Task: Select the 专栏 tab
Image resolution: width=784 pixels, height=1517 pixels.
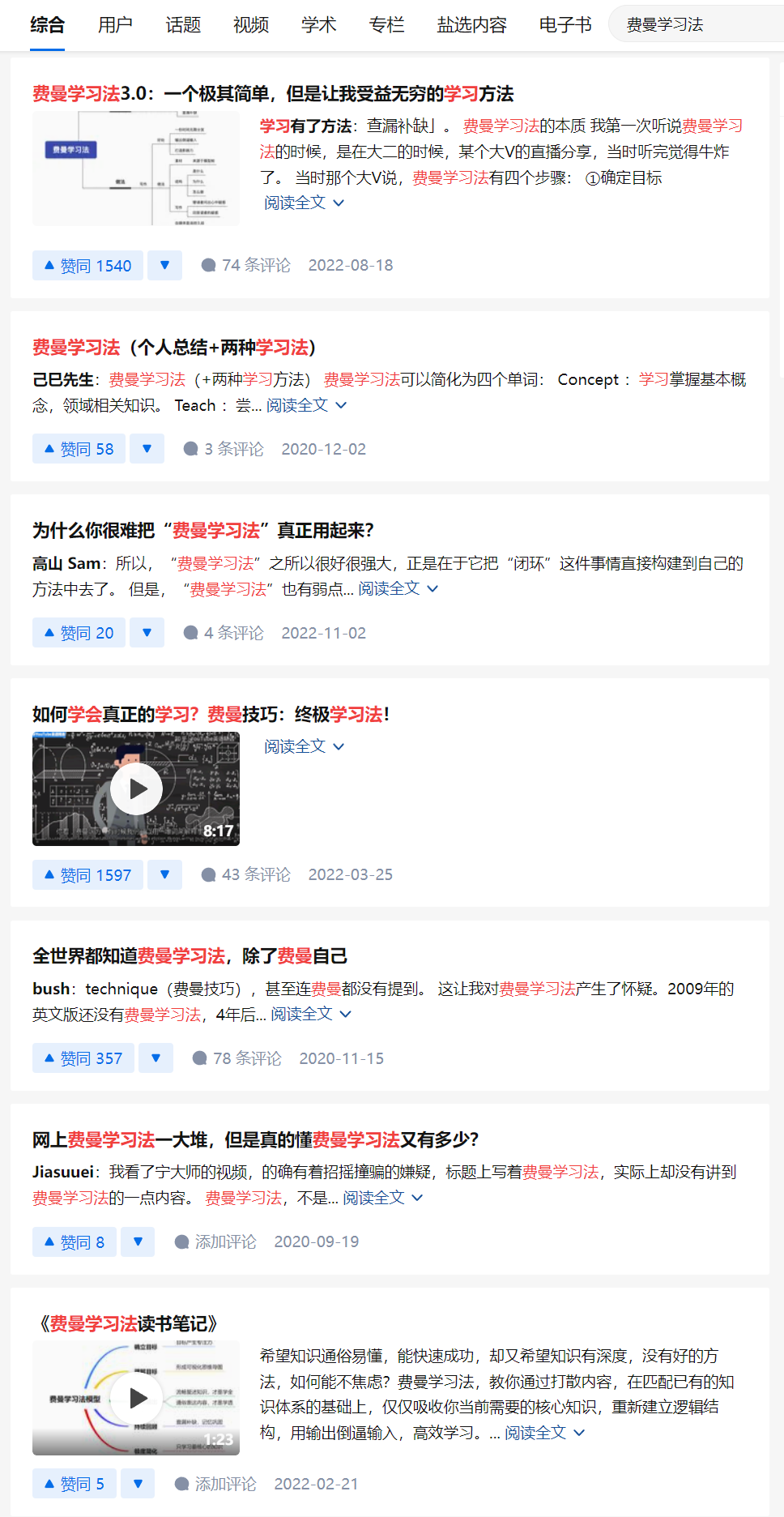Action: (x=386, y=25)
